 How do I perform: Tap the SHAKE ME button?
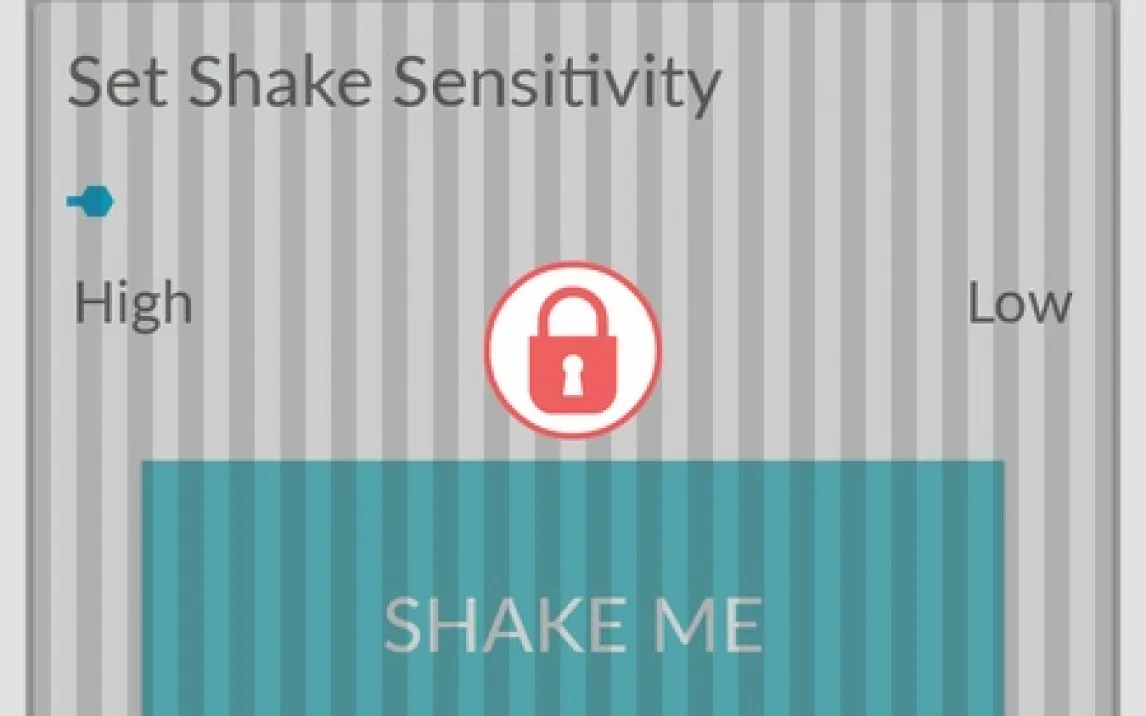click(x=572, y=600)
